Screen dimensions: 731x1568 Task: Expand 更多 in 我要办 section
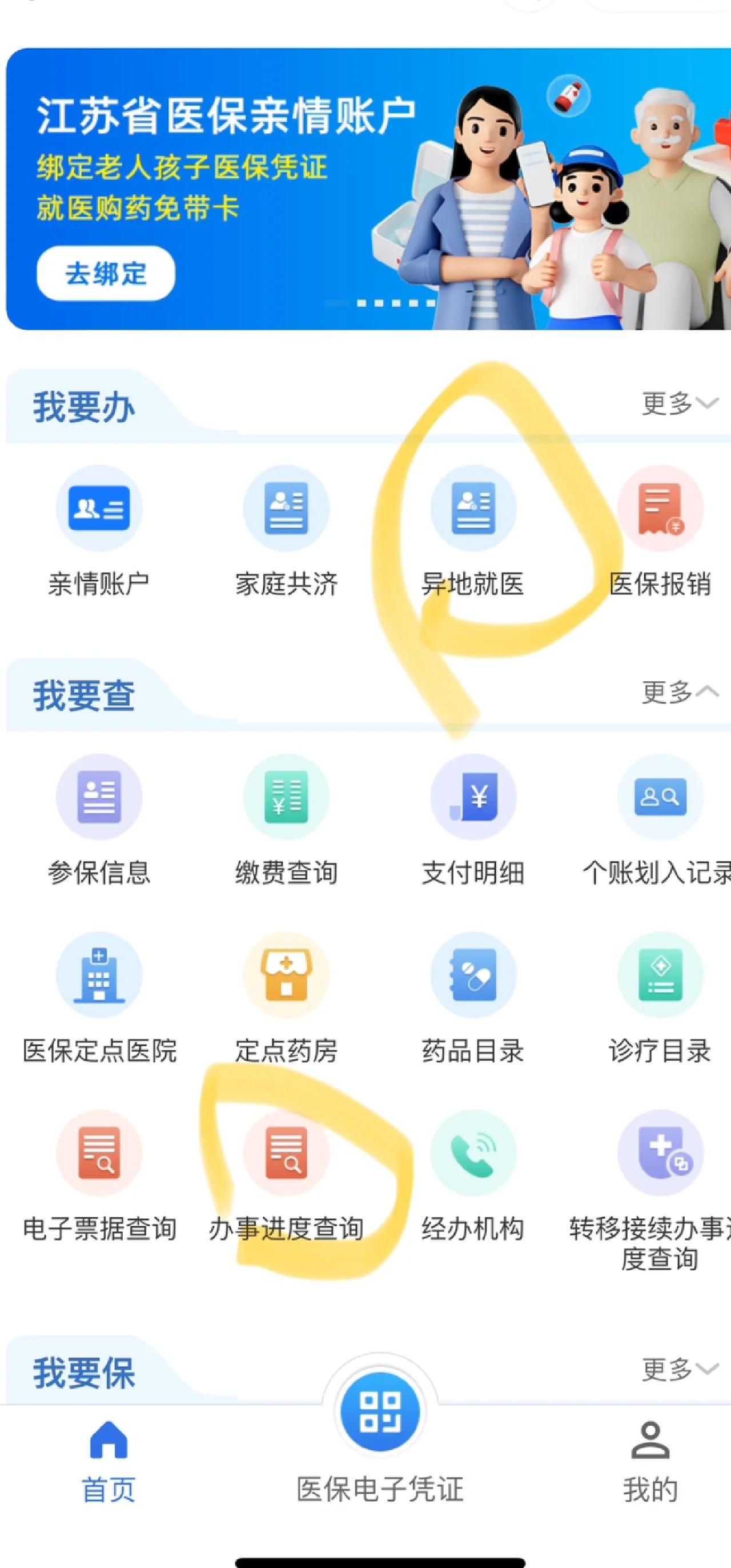680,403
